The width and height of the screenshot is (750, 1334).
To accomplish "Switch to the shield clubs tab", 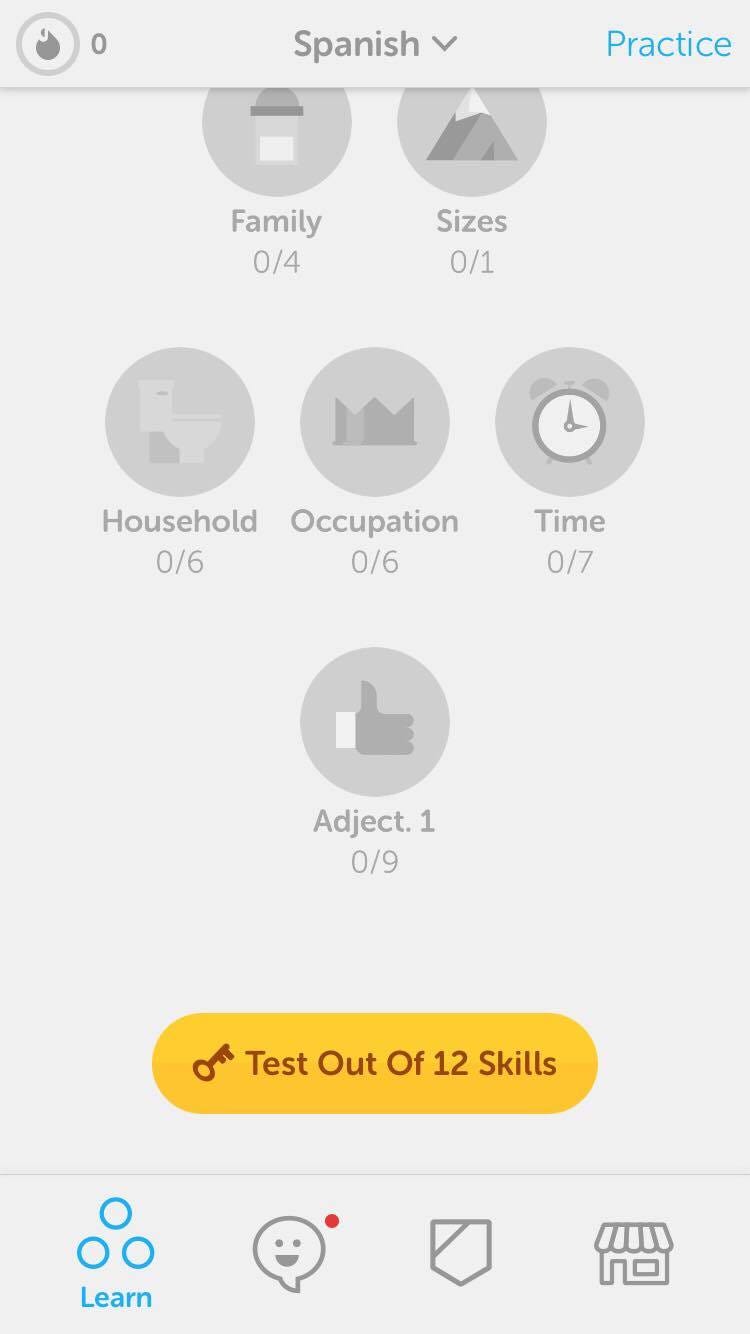I will pyautogui.click(x=461, y=1252).
